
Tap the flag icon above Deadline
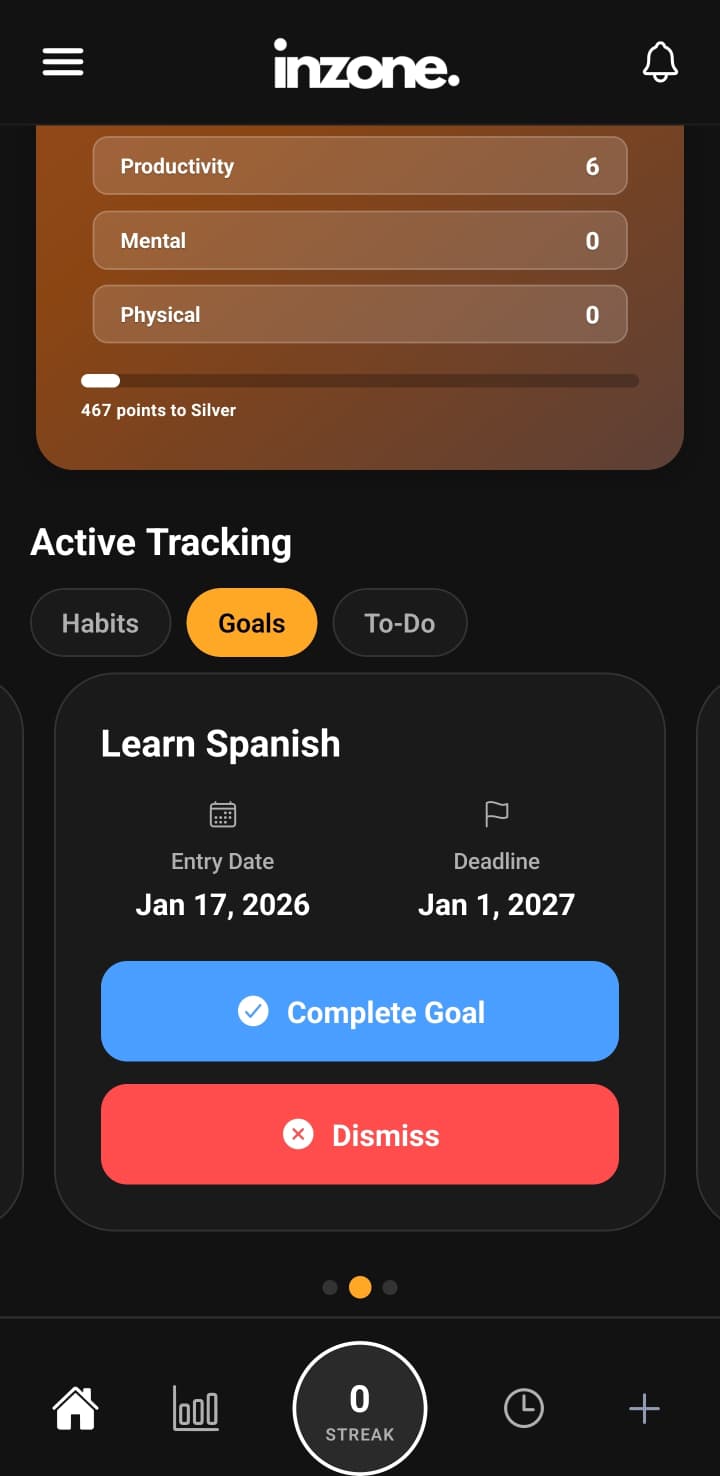pos(496,813)
